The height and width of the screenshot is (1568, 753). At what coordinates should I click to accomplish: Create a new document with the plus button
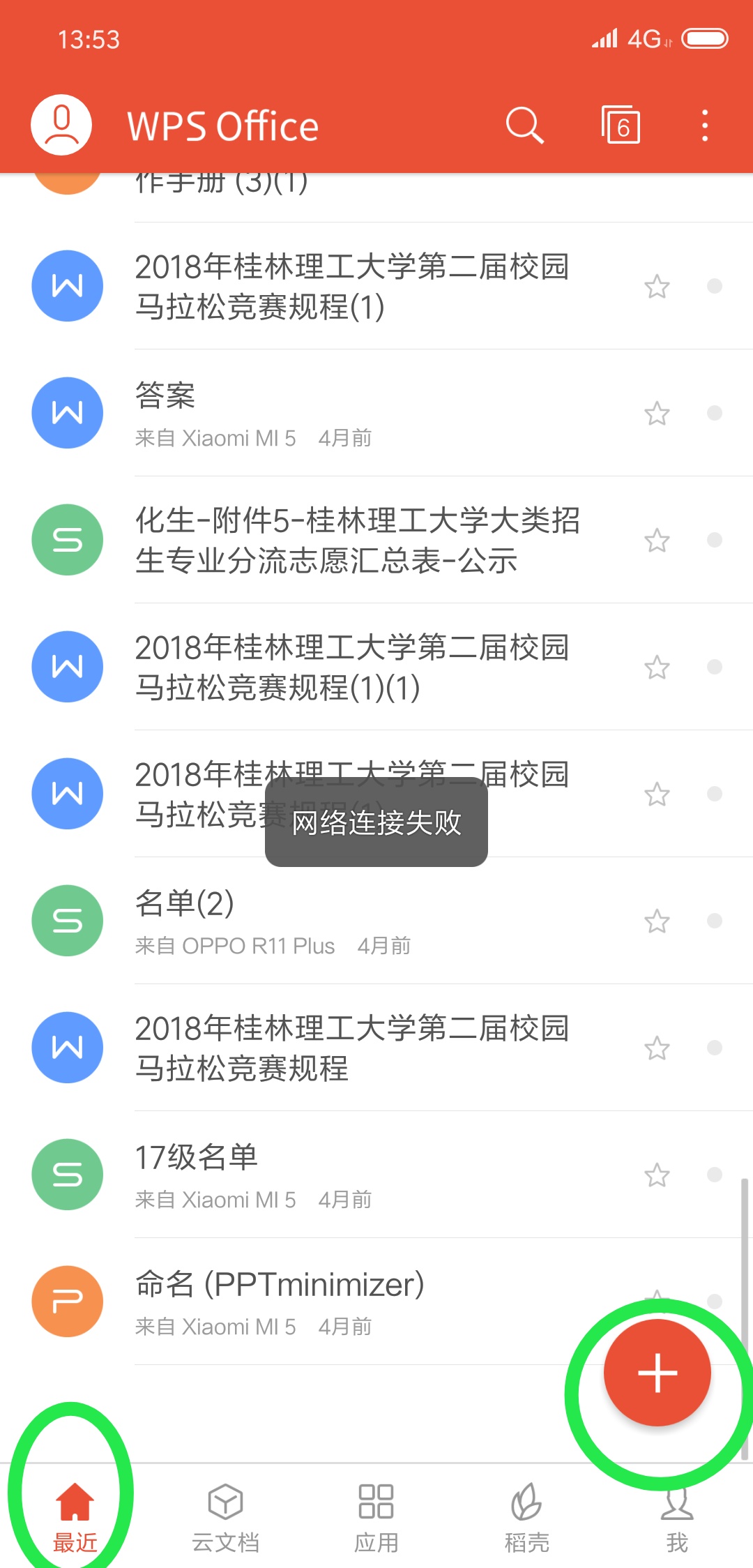657,1373
